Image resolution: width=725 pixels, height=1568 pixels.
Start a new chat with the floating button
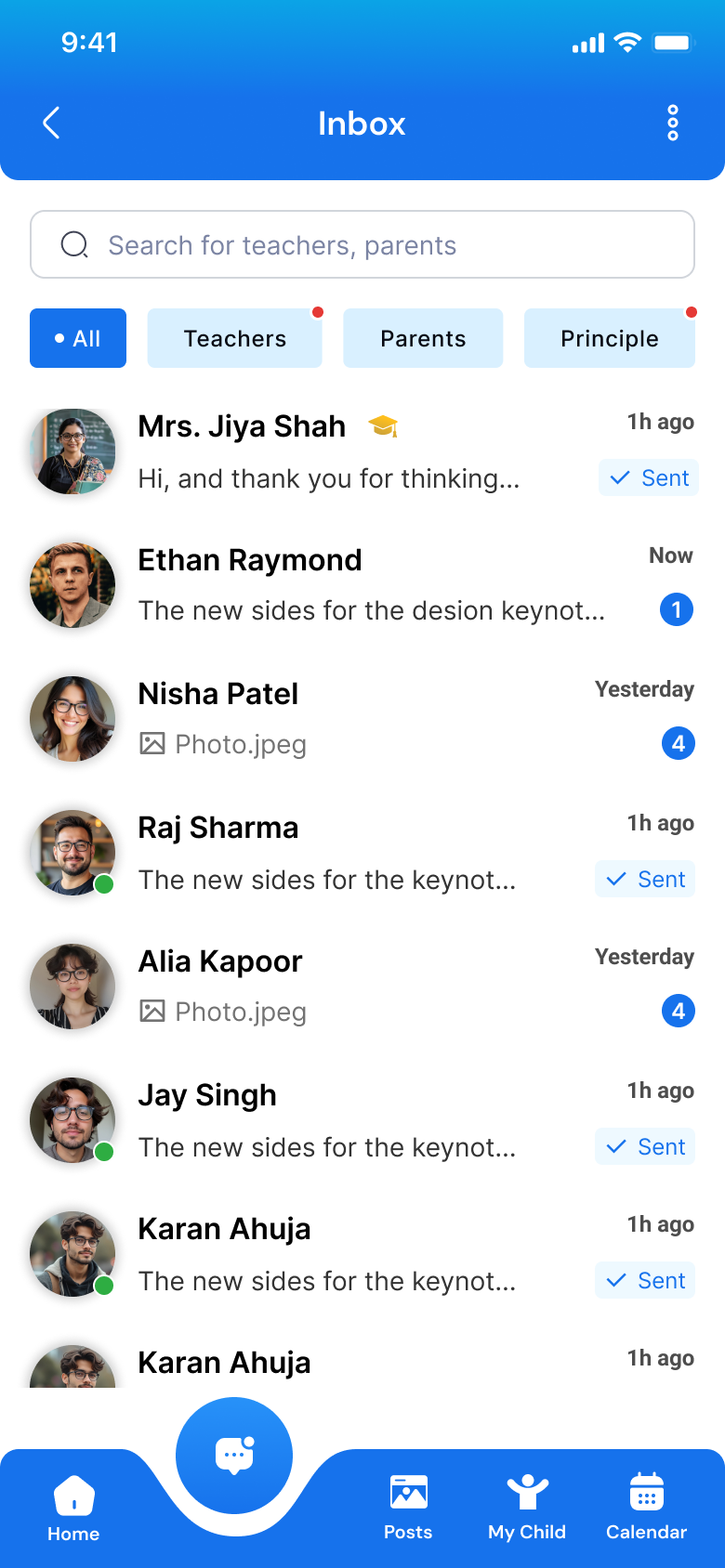coord(234,1455)
